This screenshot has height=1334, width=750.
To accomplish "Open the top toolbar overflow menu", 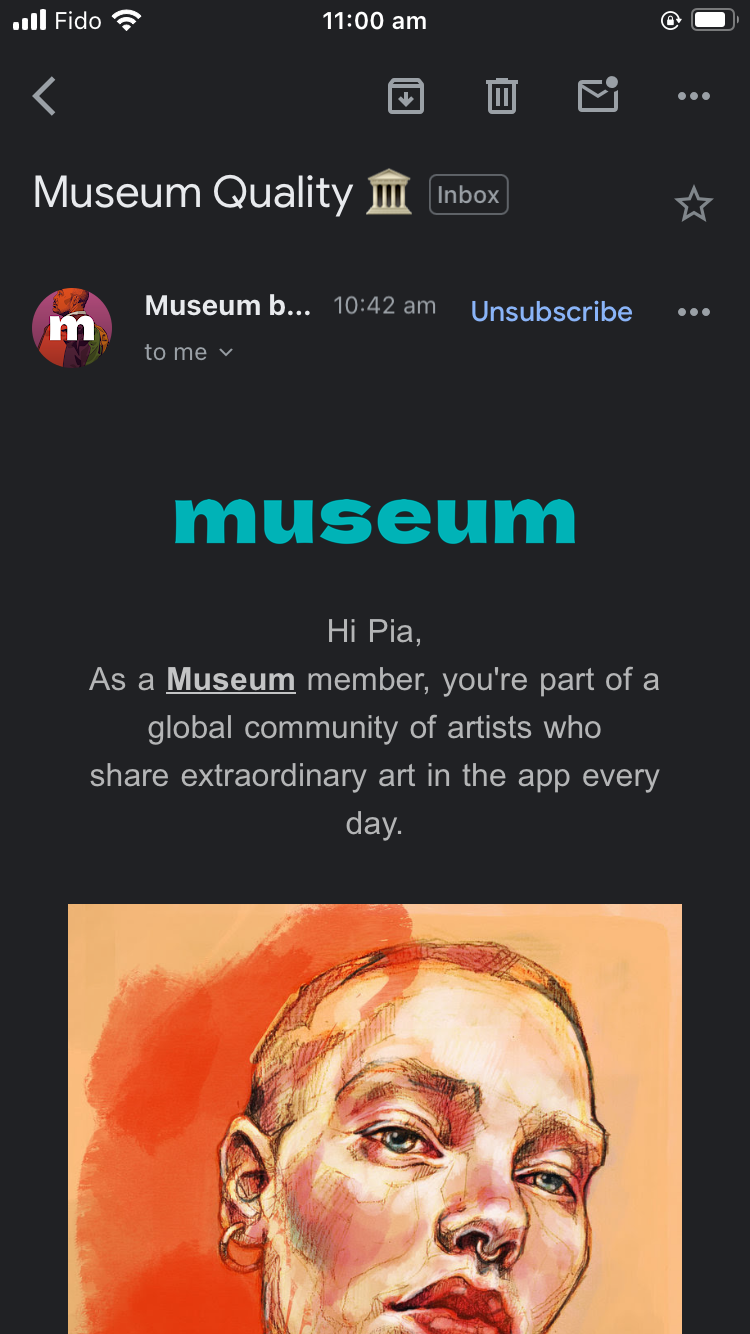I will pos(693,97).
